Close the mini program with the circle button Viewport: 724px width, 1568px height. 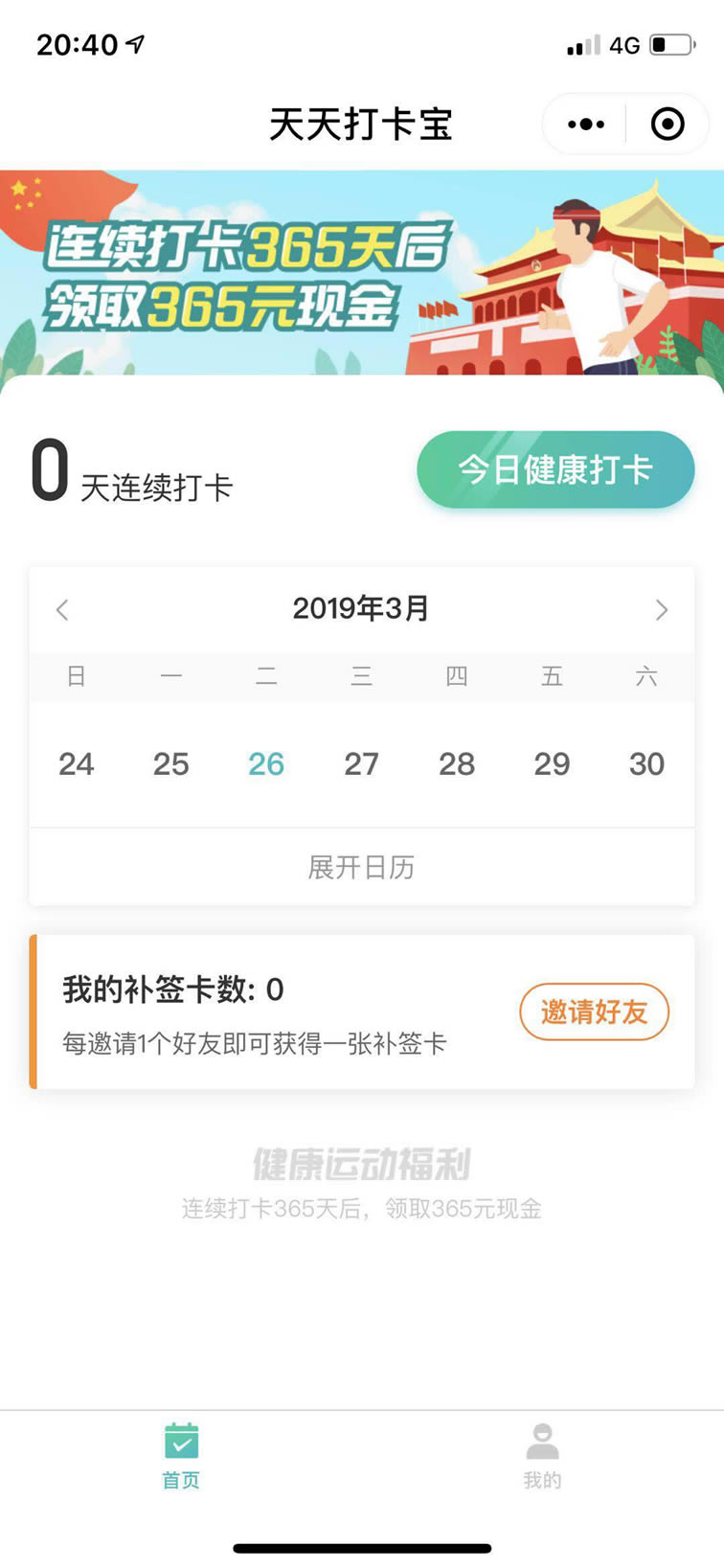coord(667,125)
